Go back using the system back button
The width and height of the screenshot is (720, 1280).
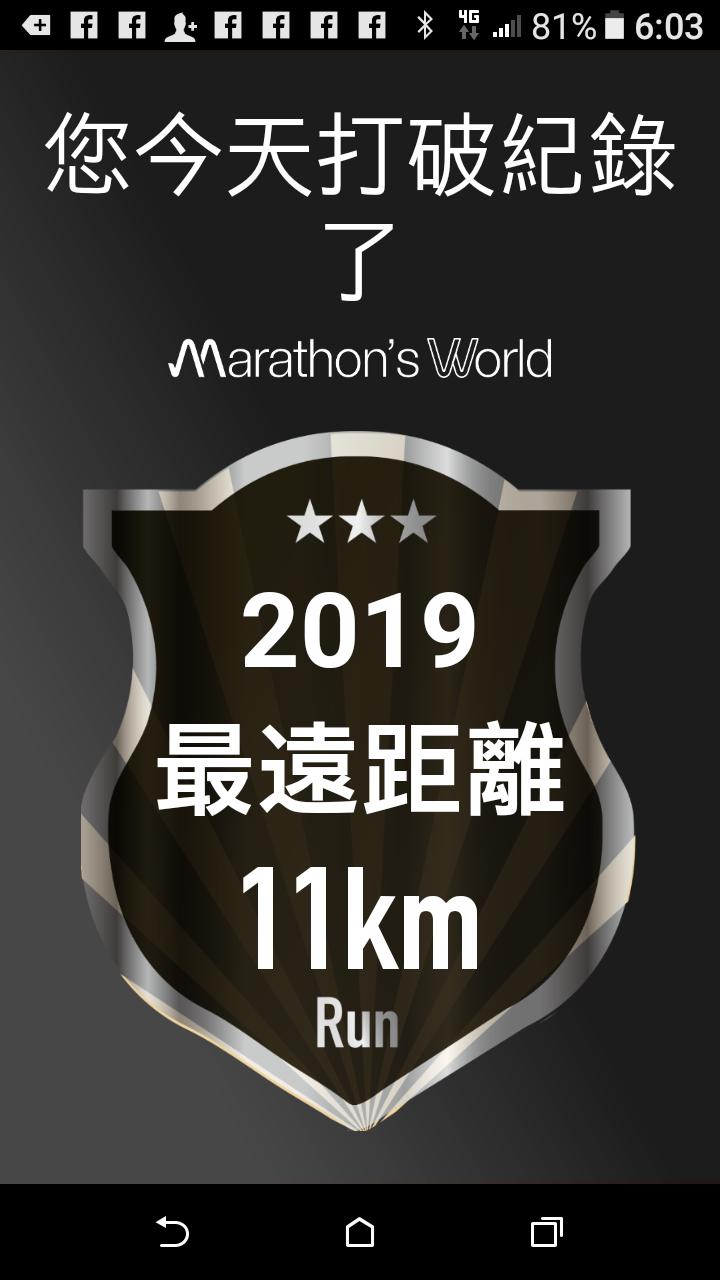[172, 1232]
